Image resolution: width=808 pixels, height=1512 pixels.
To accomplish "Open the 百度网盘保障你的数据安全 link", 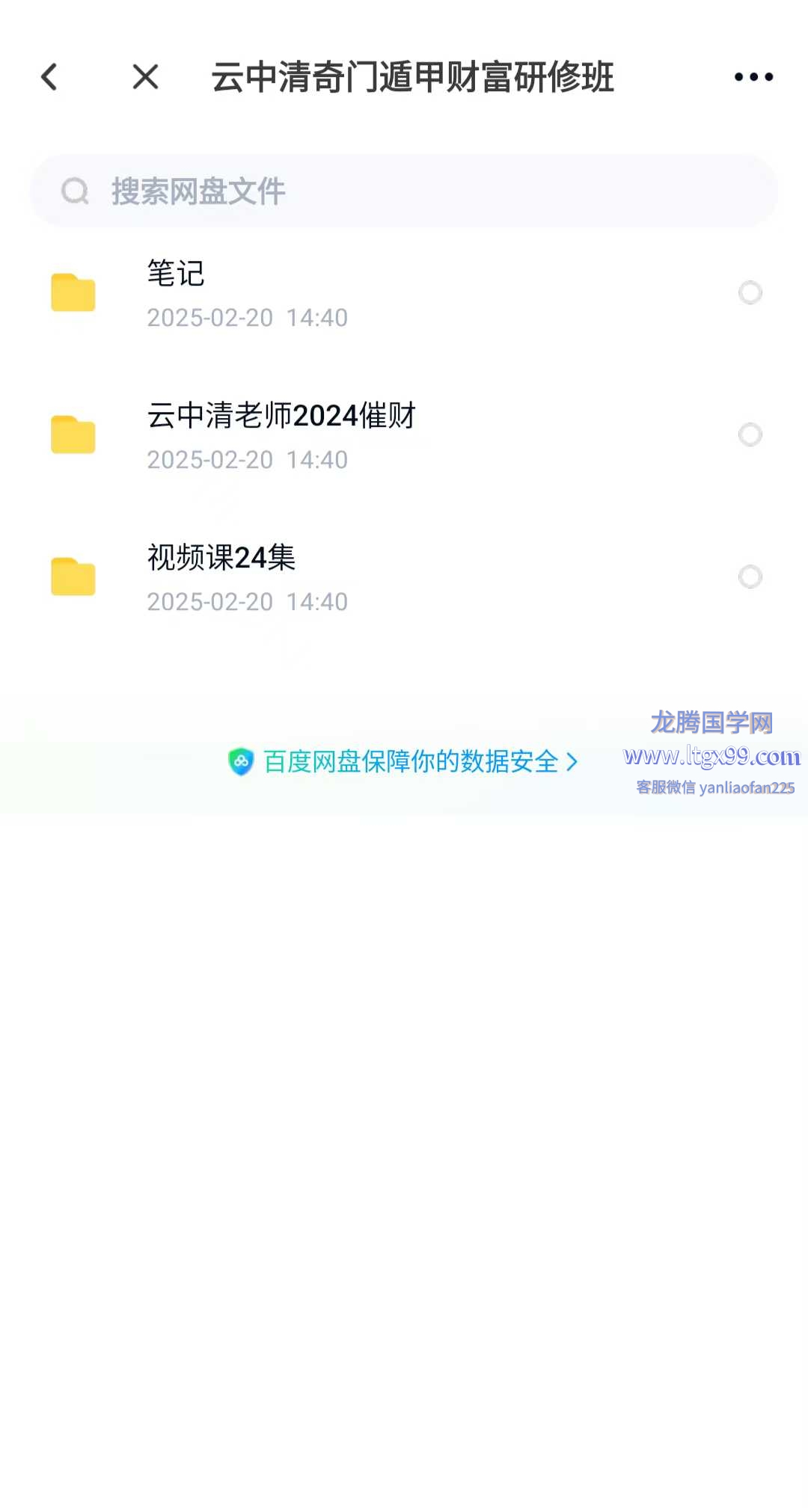I will (404, 762).
